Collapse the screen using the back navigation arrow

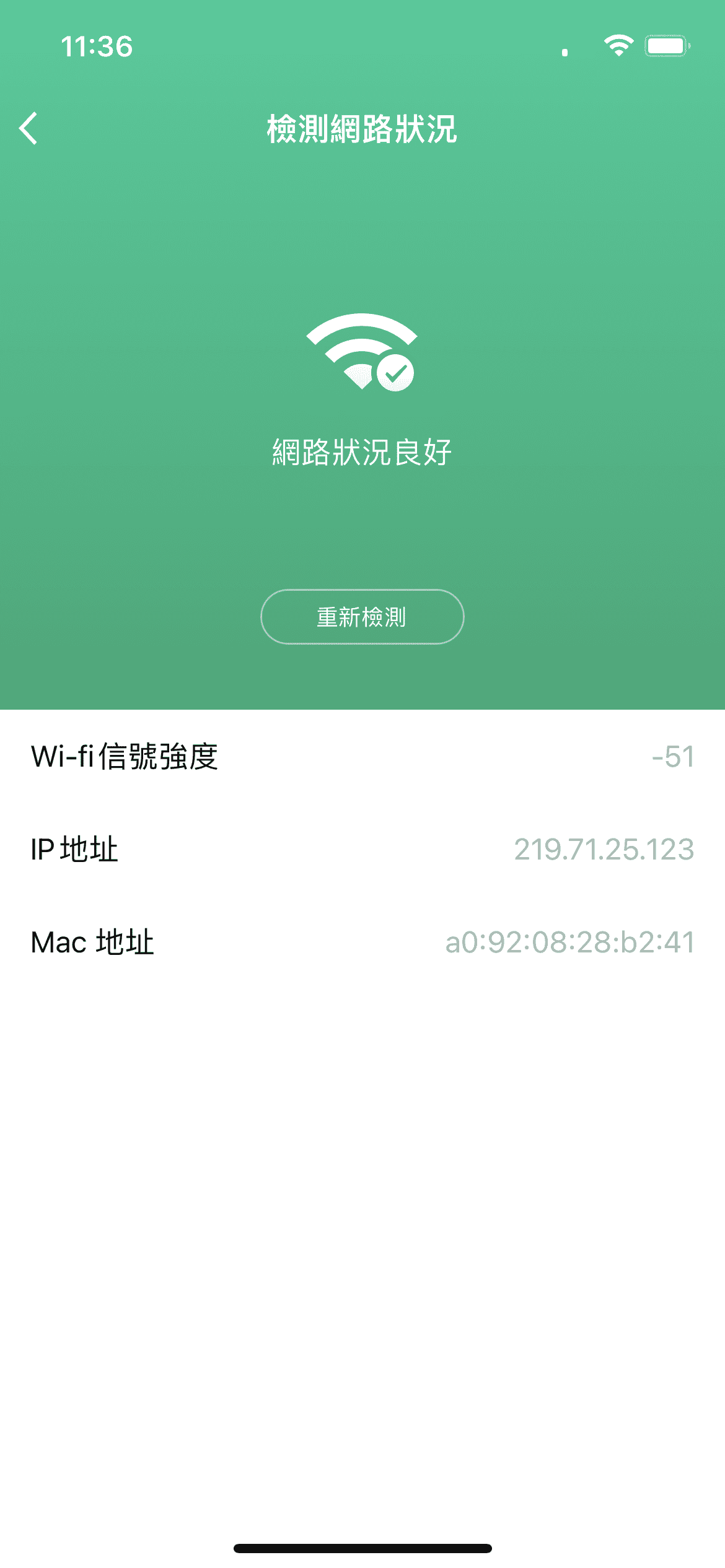coord(29,128)
